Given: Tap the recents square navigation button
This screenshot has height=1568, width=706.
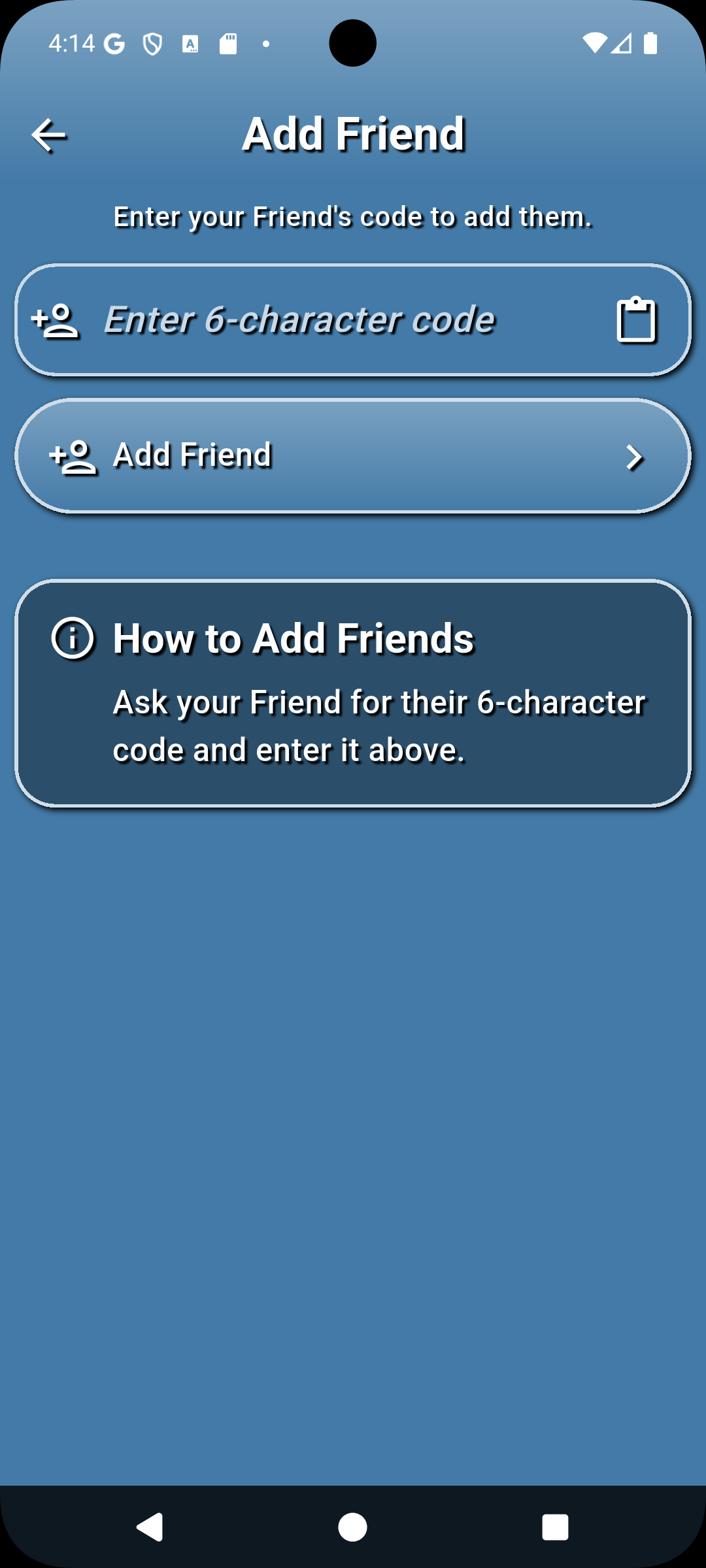Looking at the screenshot, I should (554, 1527).
